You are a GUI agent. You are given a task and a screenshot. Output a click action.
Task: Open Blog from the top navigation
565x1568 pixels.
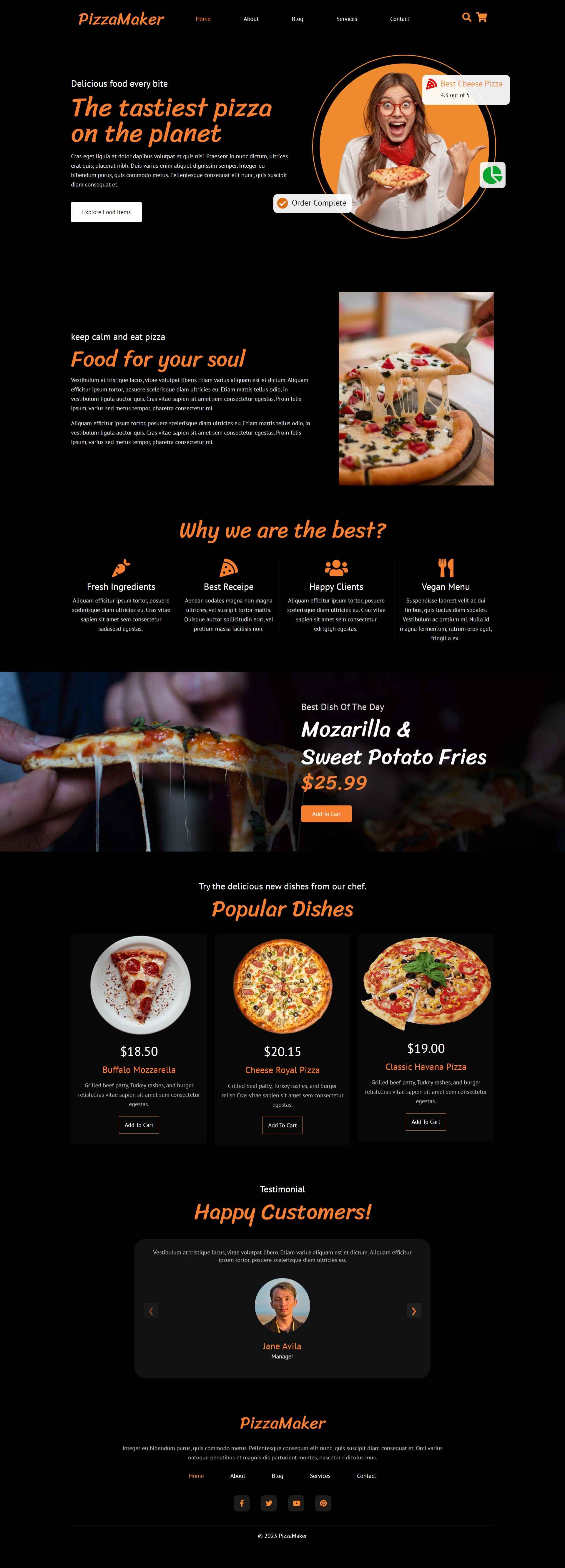click(297, 19)
